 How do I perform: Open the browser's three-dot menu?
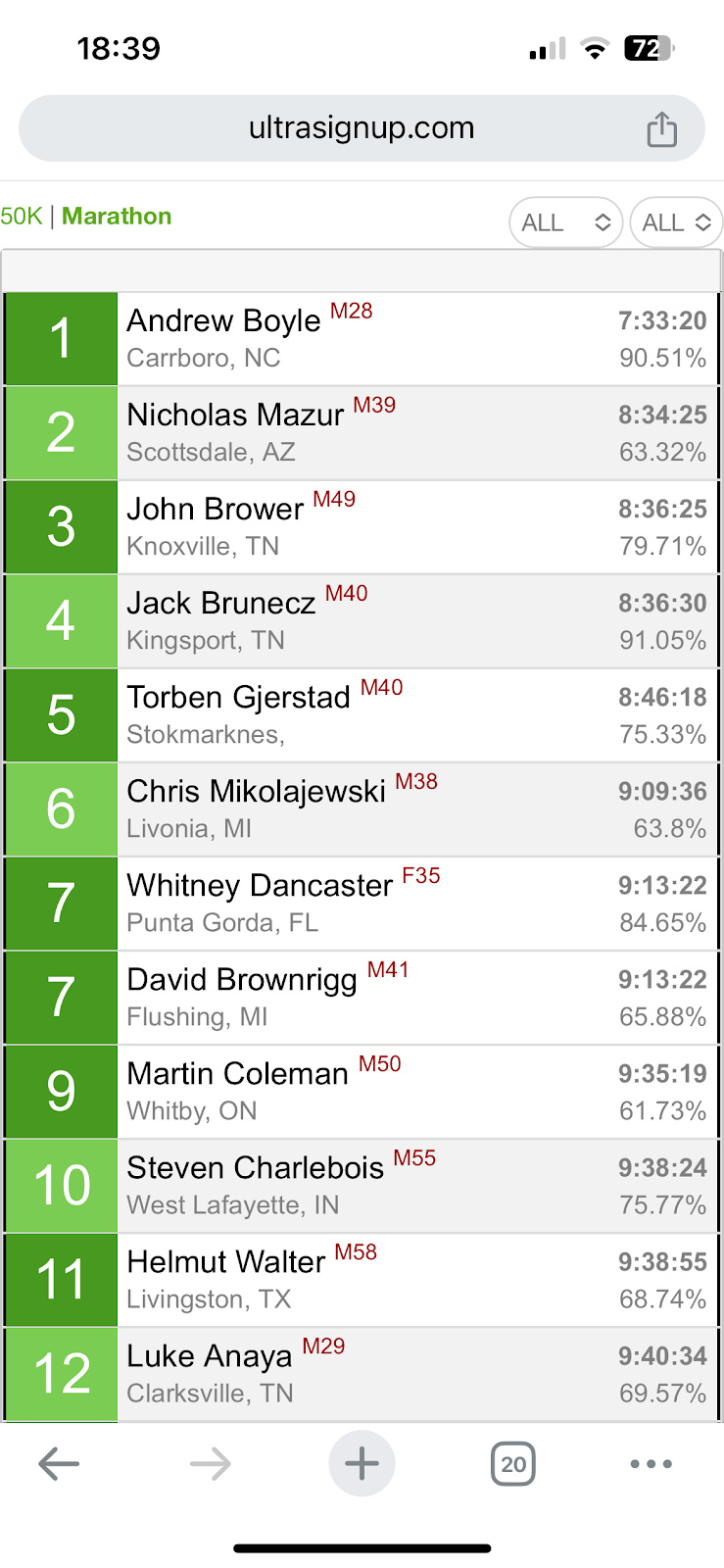[652, 1464]
